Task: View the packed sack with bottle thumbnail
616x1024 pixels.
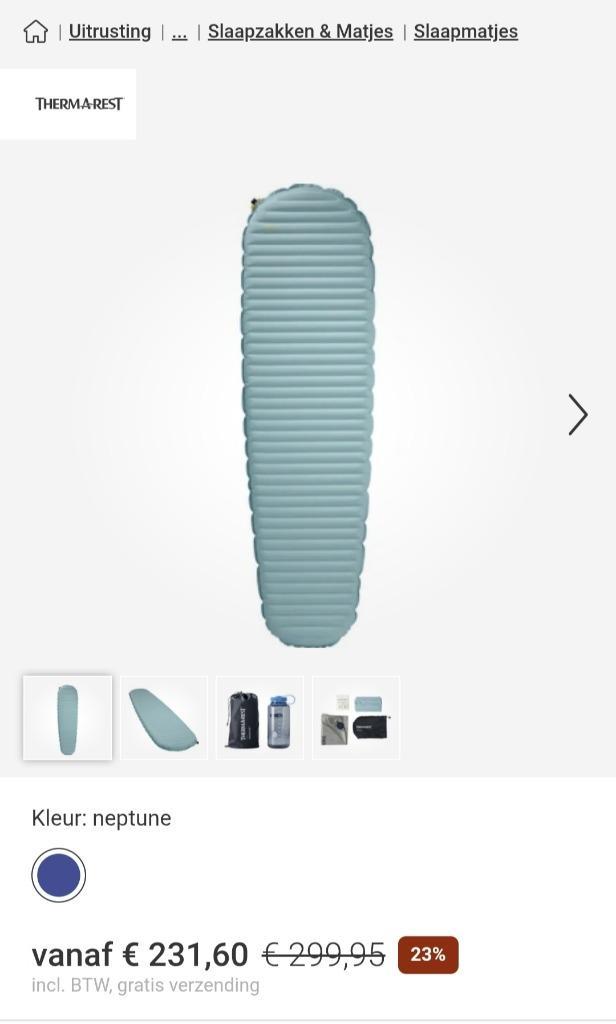Action: pos(260,718)
